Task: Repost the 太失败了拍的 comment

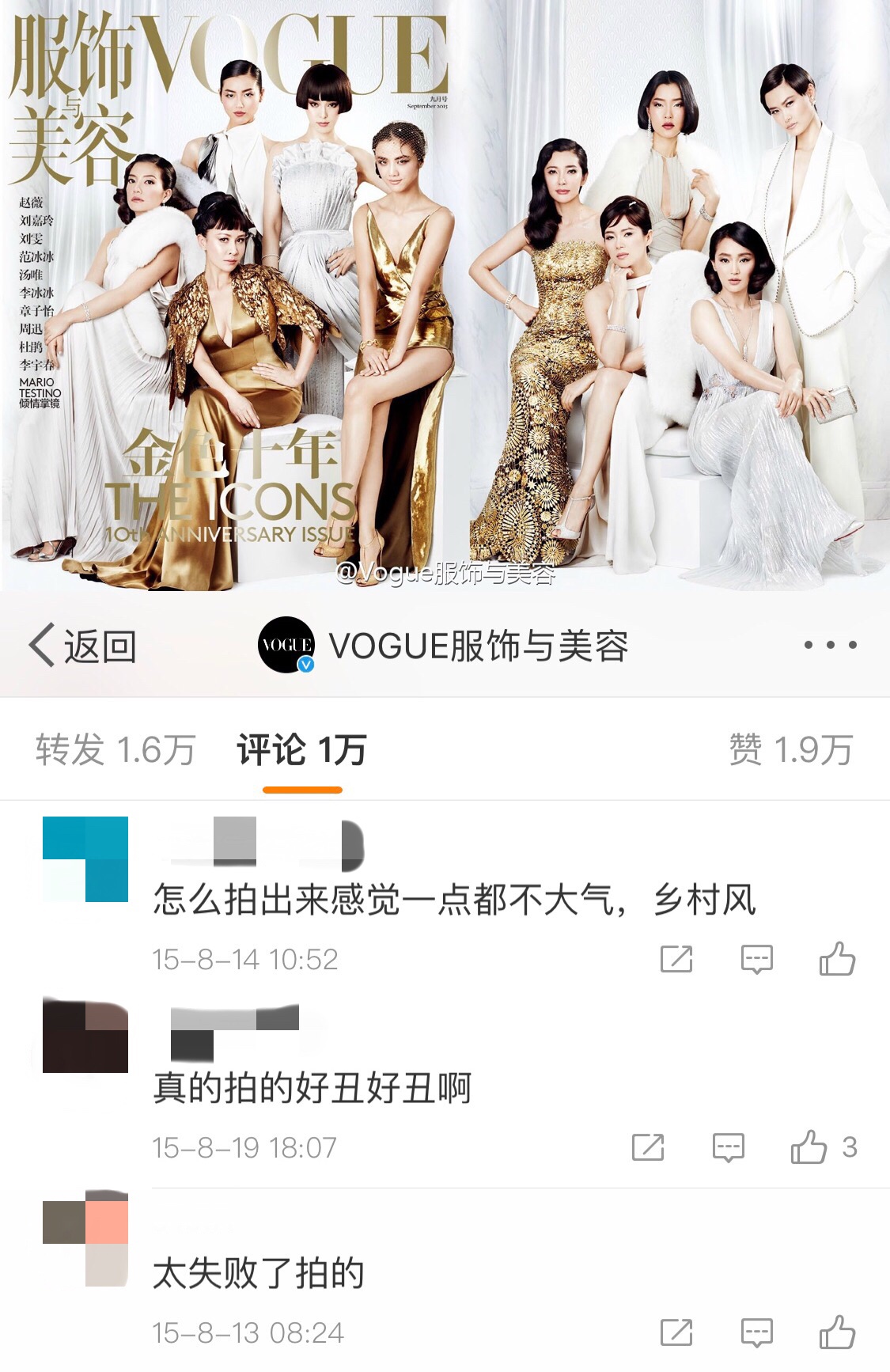Action: point(676,1332)
